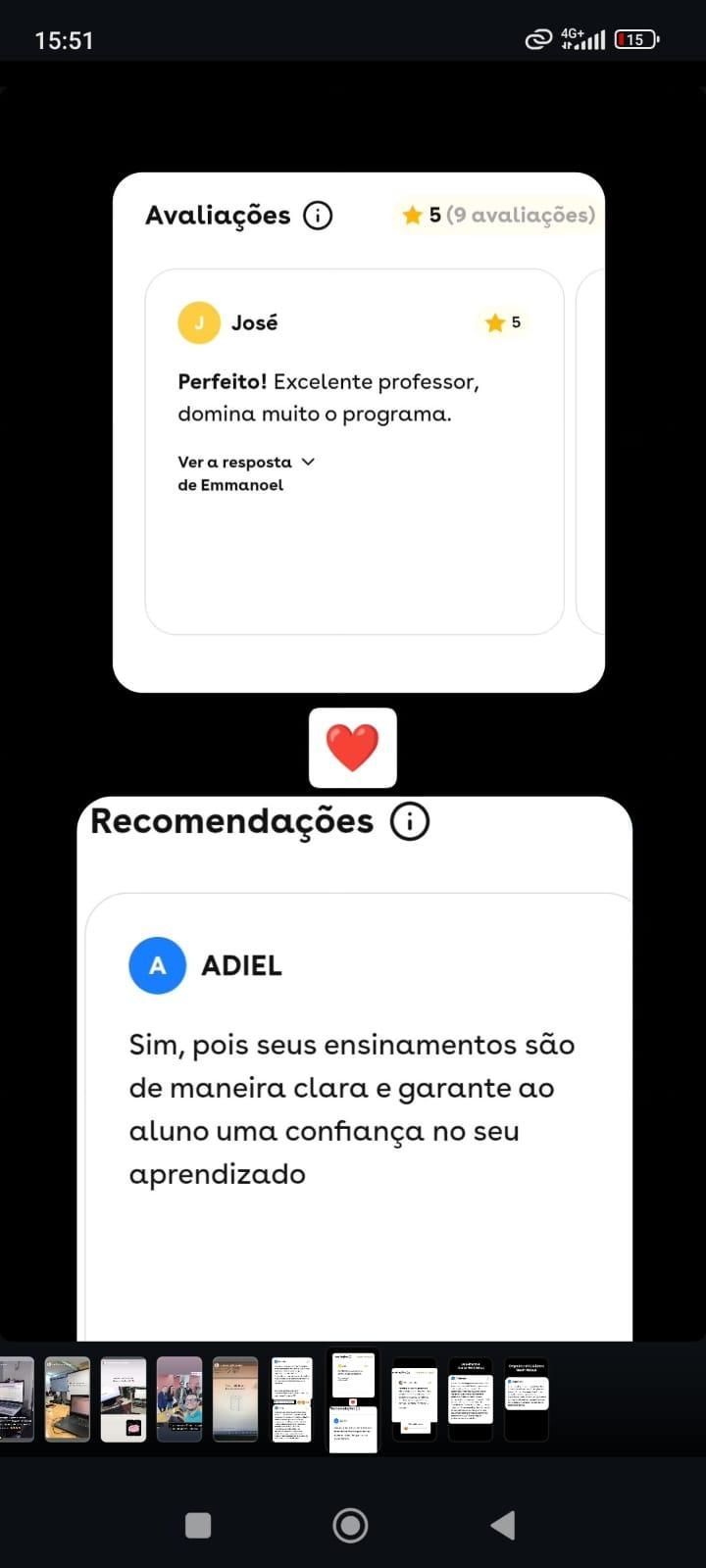Tap the system home circle button
This screenshot has height=1568, width=706.
point(350,1525)
